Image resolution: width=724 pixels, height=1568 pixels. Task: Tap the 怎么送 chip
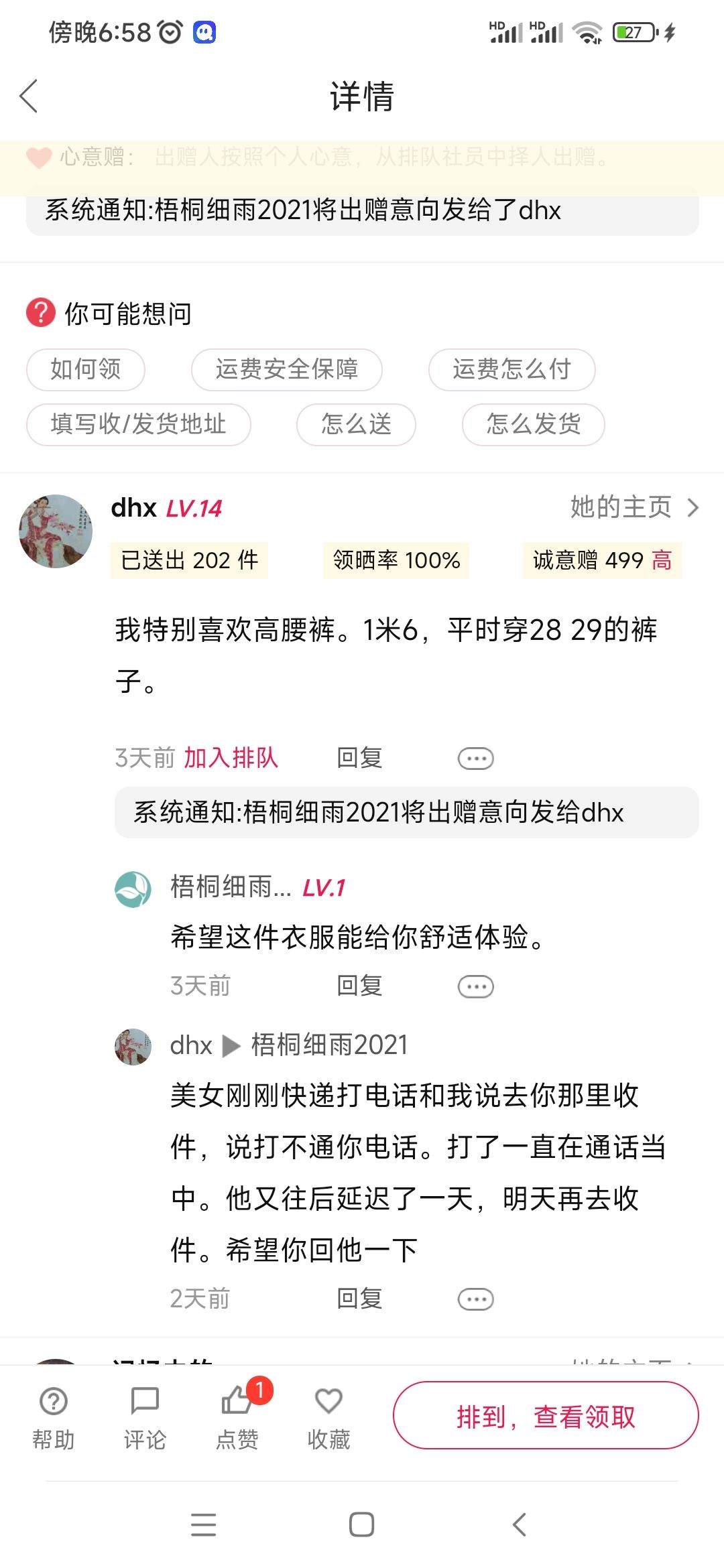(x=356, y=424)
